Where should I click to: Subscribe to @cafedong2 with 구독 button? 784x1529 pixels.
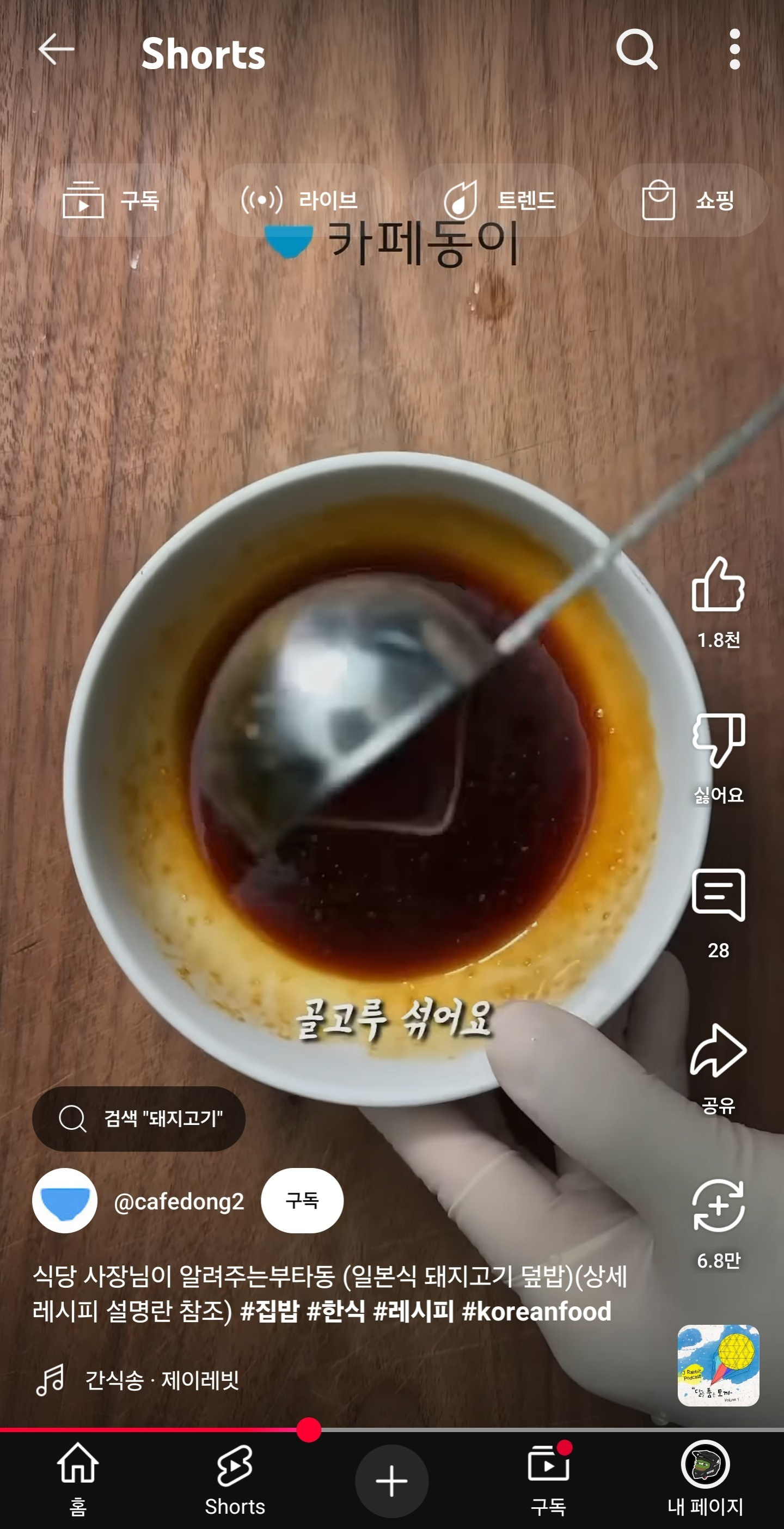coord(302,1200)
